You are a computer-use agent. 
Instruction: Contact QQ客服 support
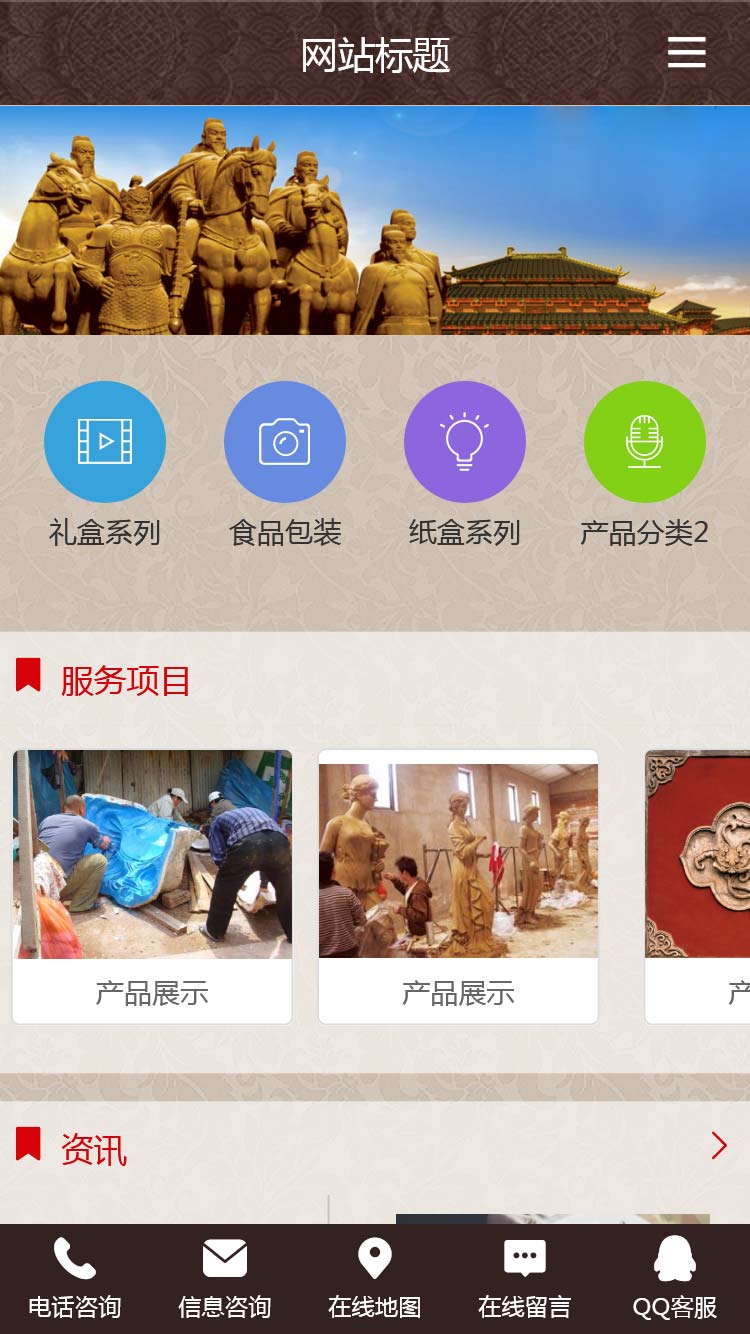point(675,1278)
